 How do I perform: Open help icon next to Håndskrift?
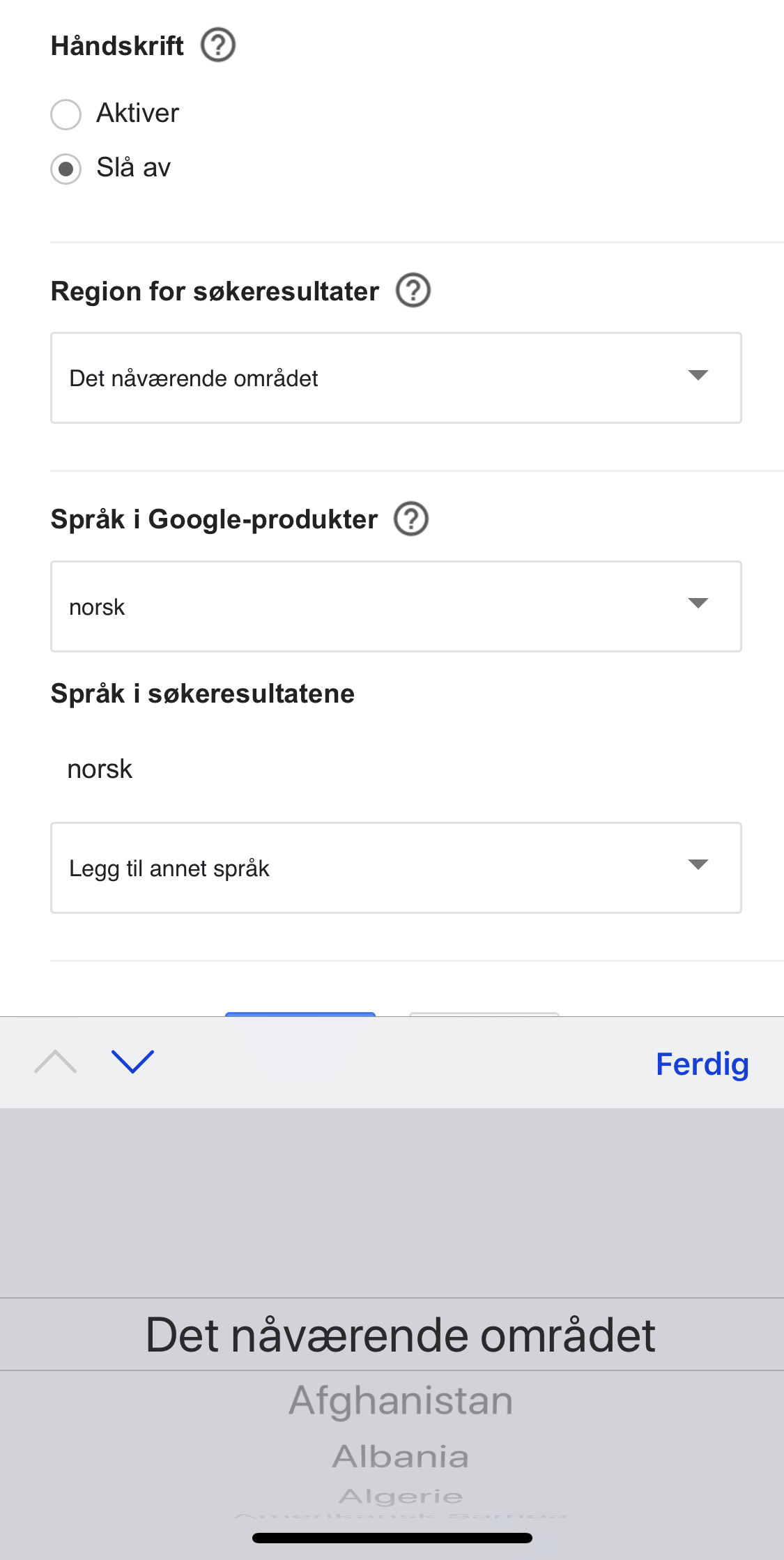[x=218, y=46]
